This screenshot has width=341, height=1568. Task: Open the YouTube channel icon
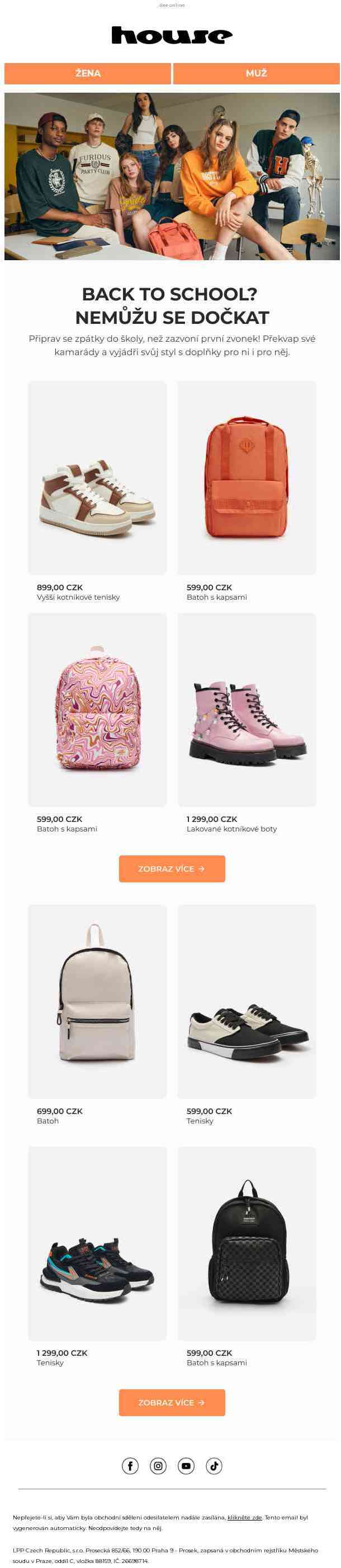pyautogui.click(x=186, y=1466)
